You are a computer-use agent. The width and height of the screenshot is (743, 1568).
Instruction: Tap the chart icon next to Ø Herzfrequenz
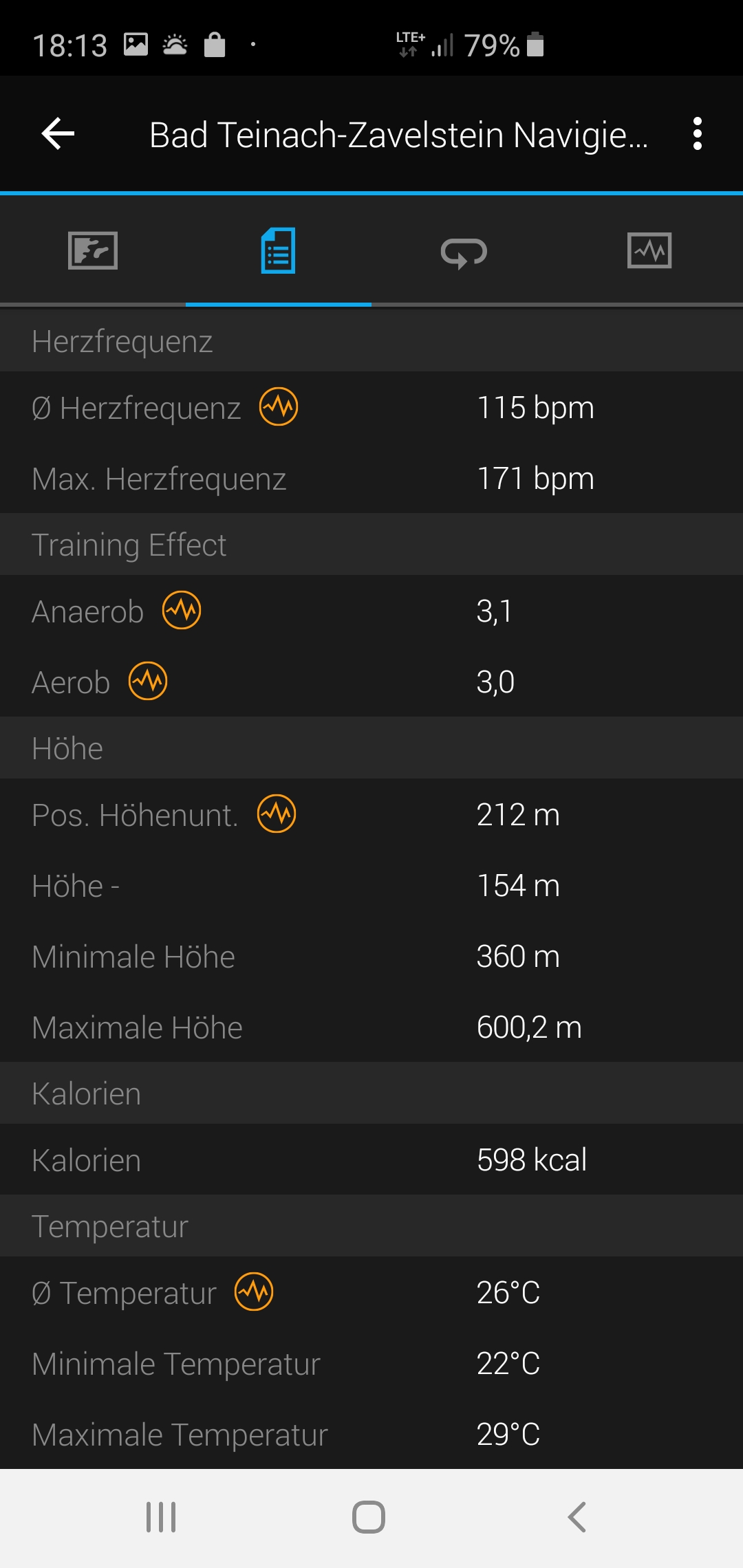tap(279, 406)
